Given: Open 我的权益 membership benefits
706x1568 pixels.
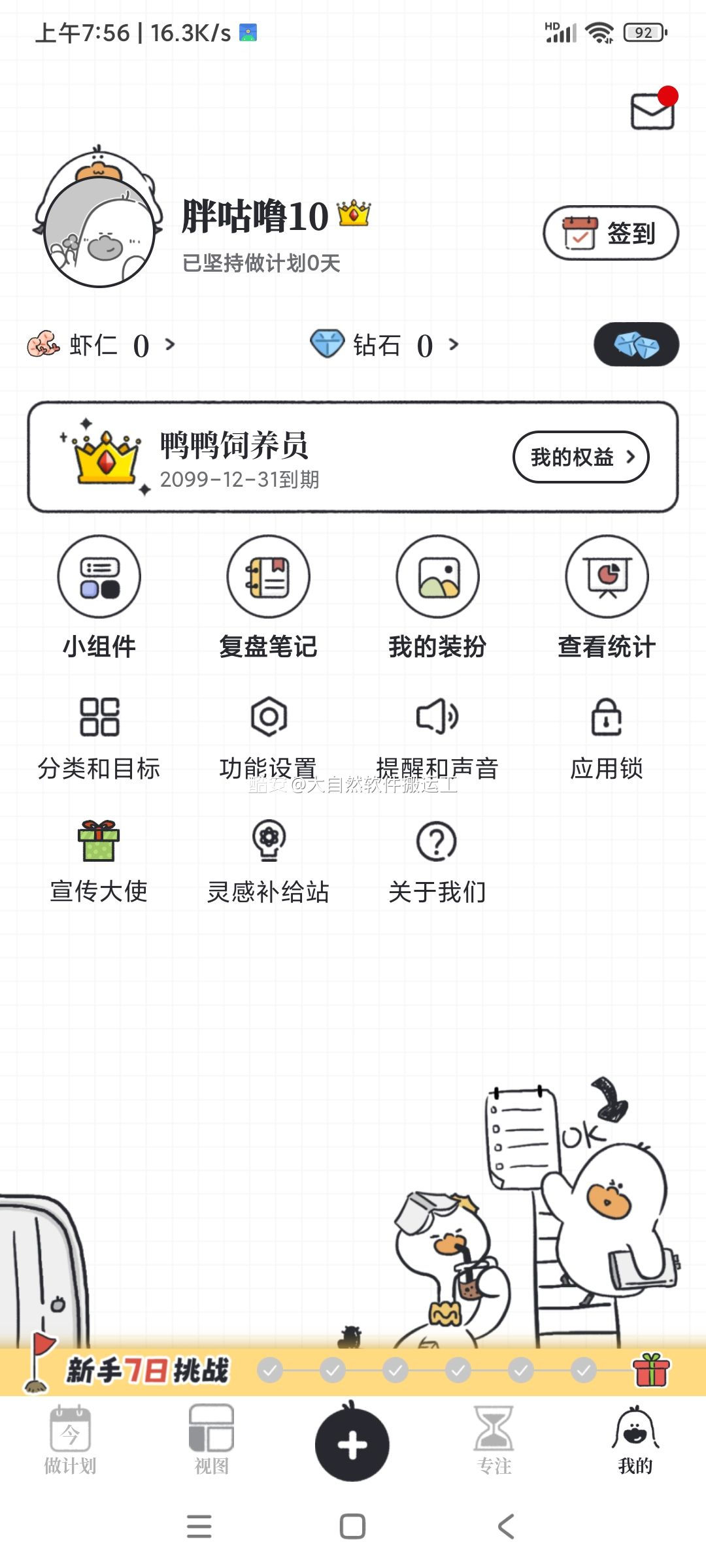Looking at the screenshot, I should tap(580, 457).
